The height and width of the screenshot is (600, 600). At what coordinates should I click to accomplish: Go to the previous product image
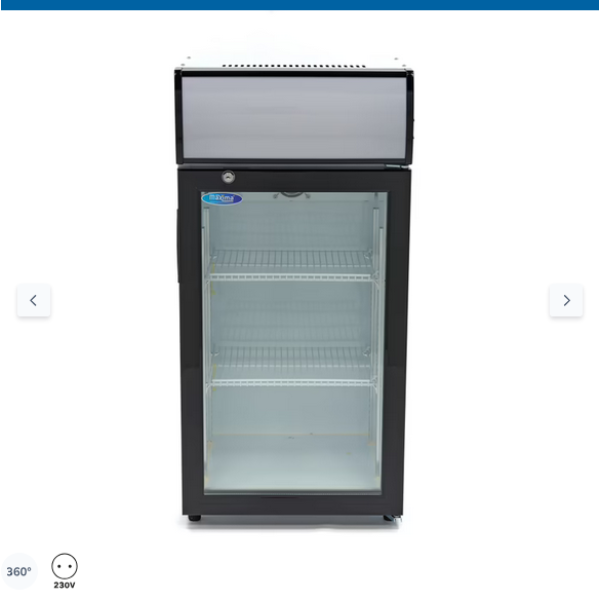click(x=33, y=300)
